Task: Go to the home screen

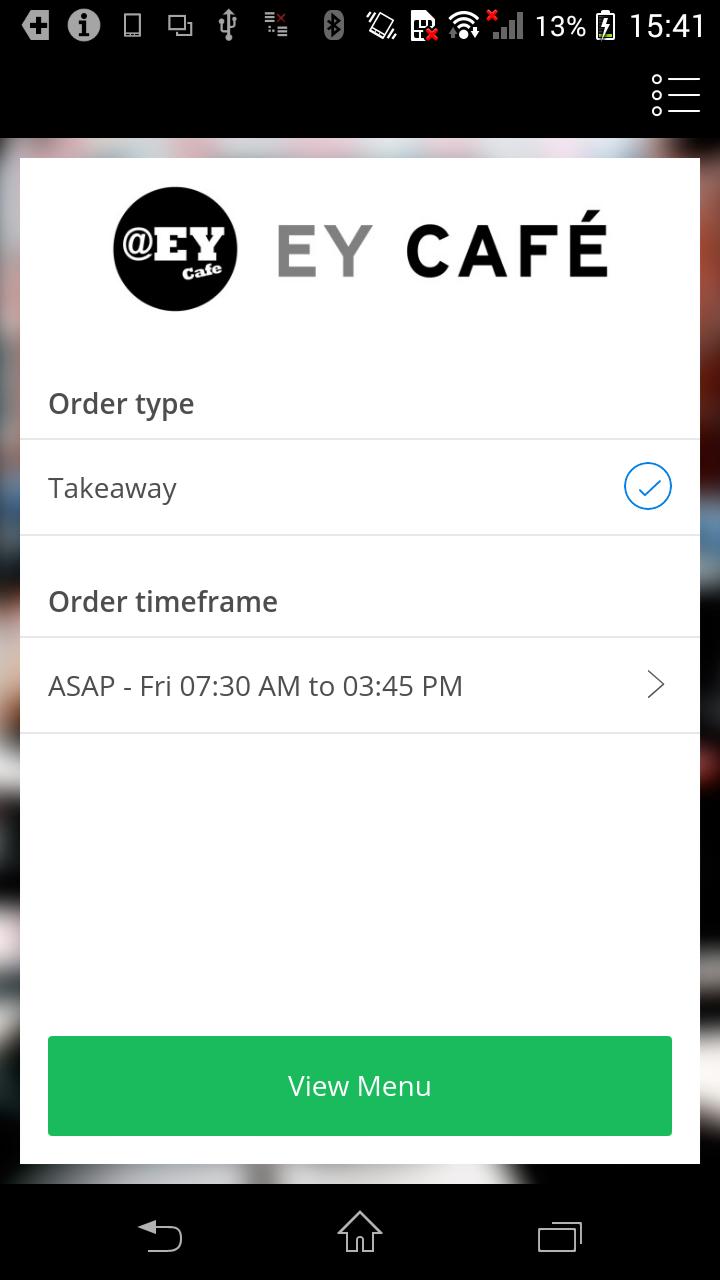Action: tap(360, 1233)
